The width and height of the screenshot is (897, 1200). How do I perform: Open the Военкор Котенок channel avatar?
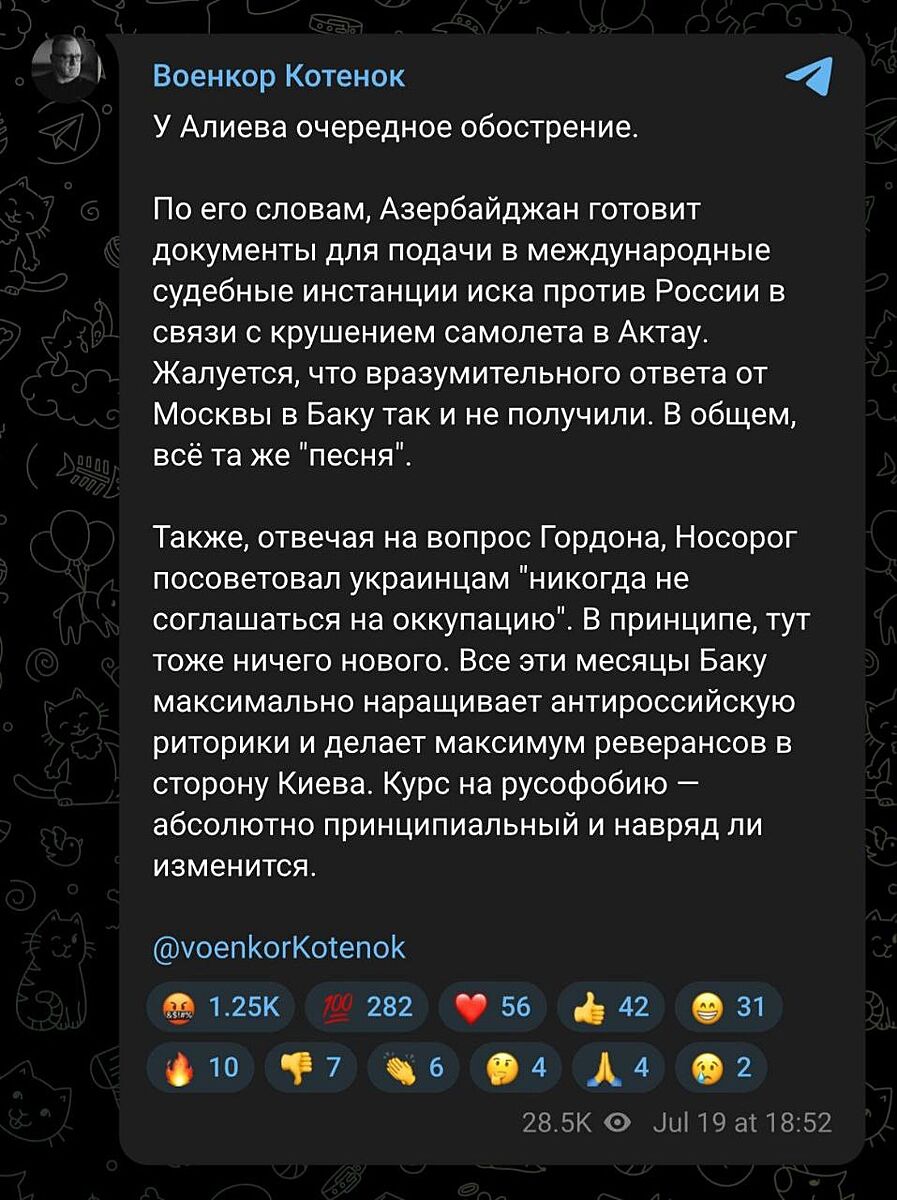pyautogui.click(x=66, y=72)
